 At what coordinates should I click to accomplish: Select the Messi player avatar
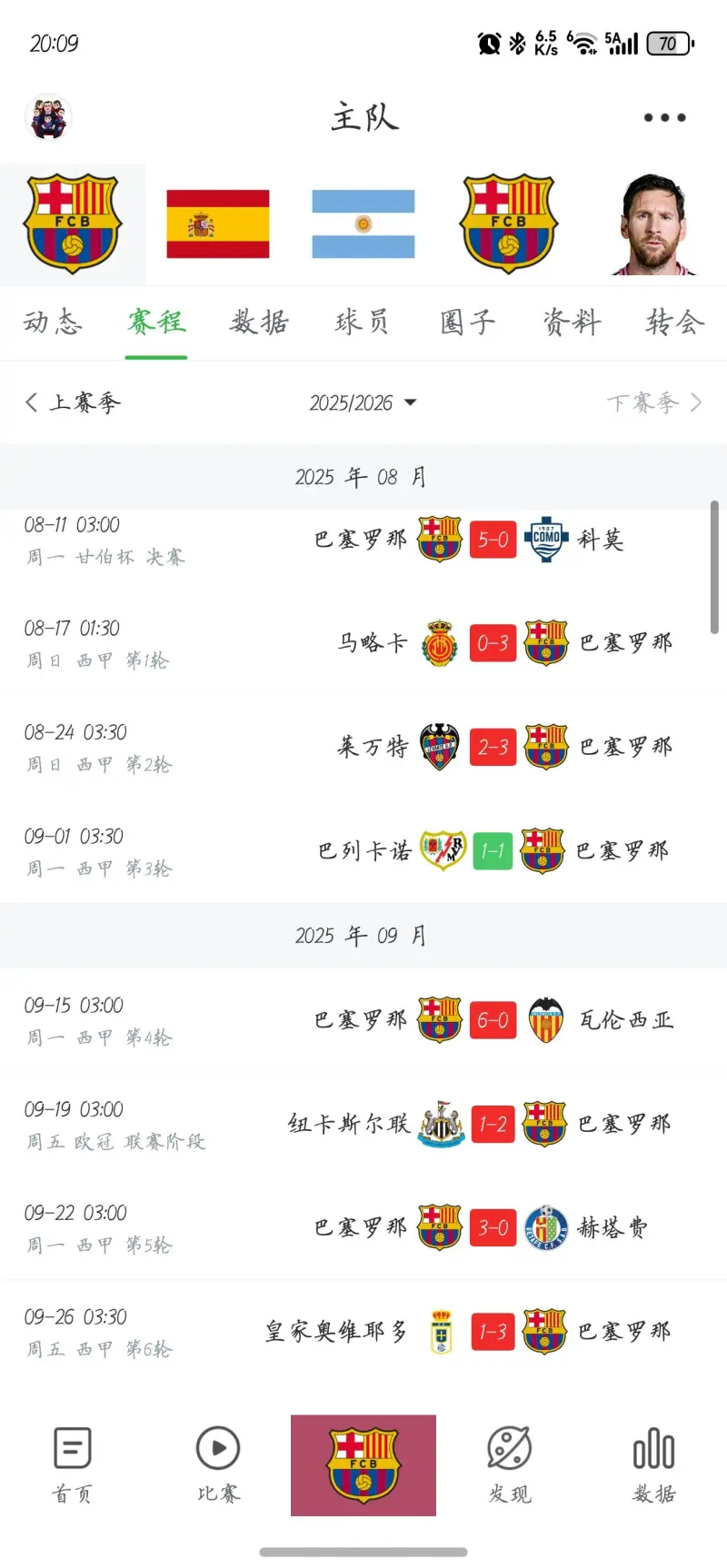point(654,224)
